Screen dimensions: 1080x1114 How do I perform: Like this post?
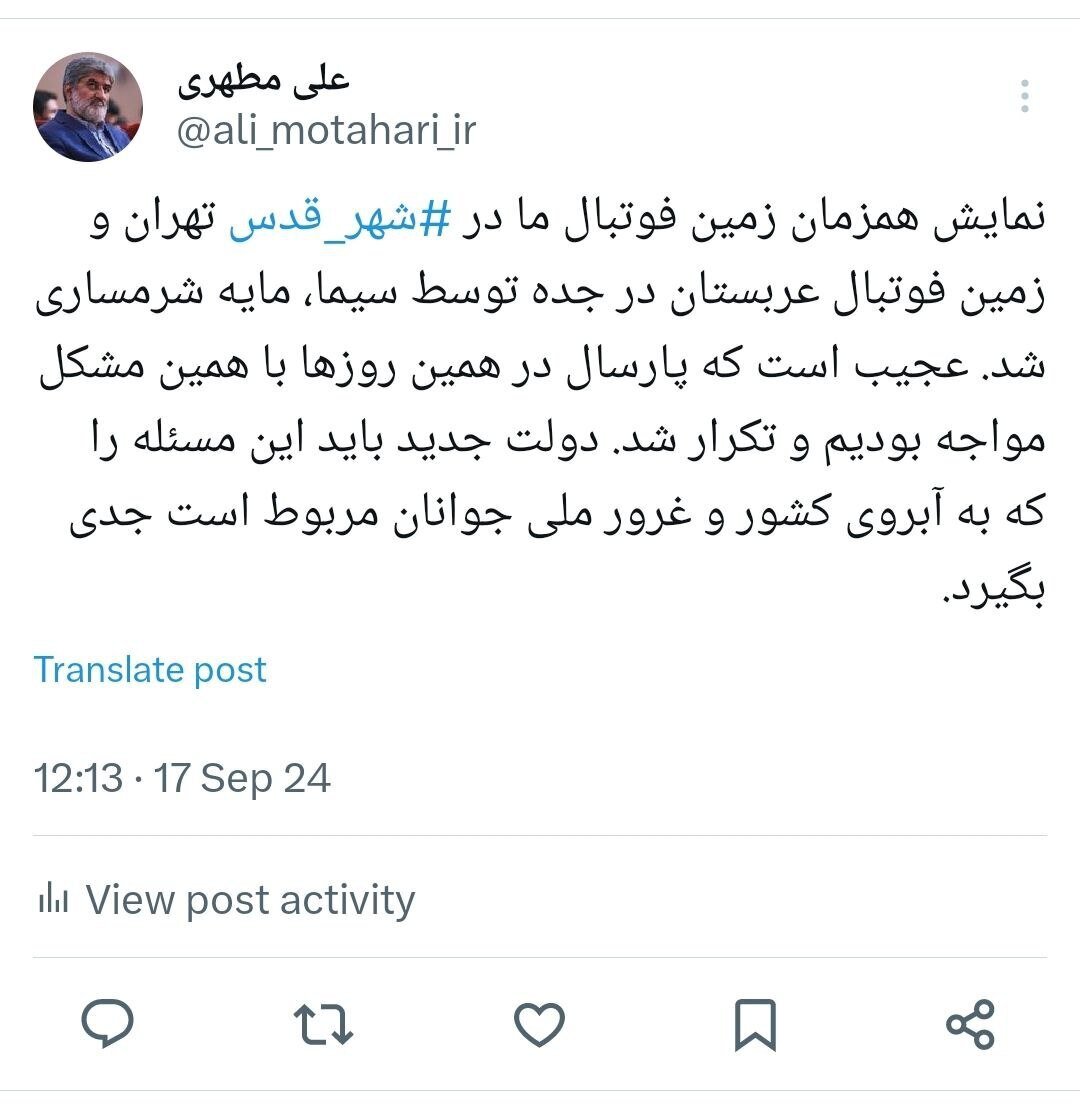(x=539, y=1024)
